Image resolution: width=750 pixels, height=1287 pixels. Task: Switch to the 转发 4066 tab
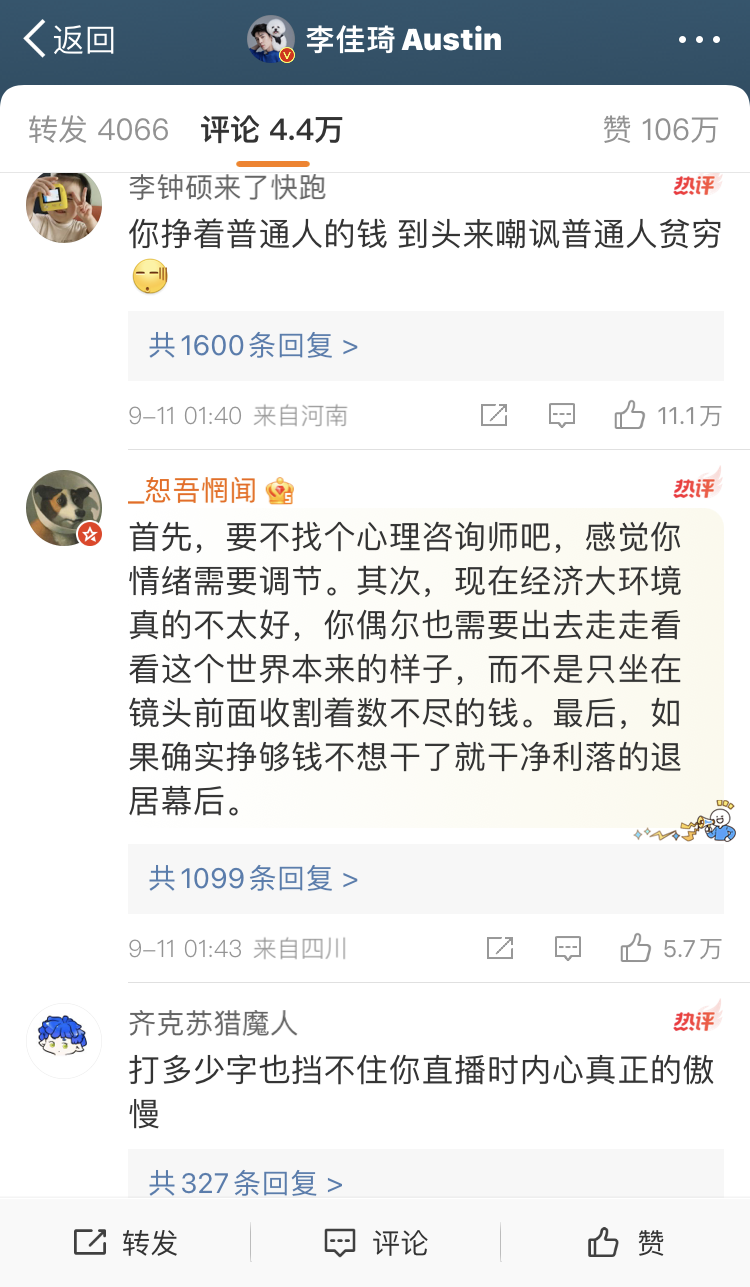tap(98, 129)
